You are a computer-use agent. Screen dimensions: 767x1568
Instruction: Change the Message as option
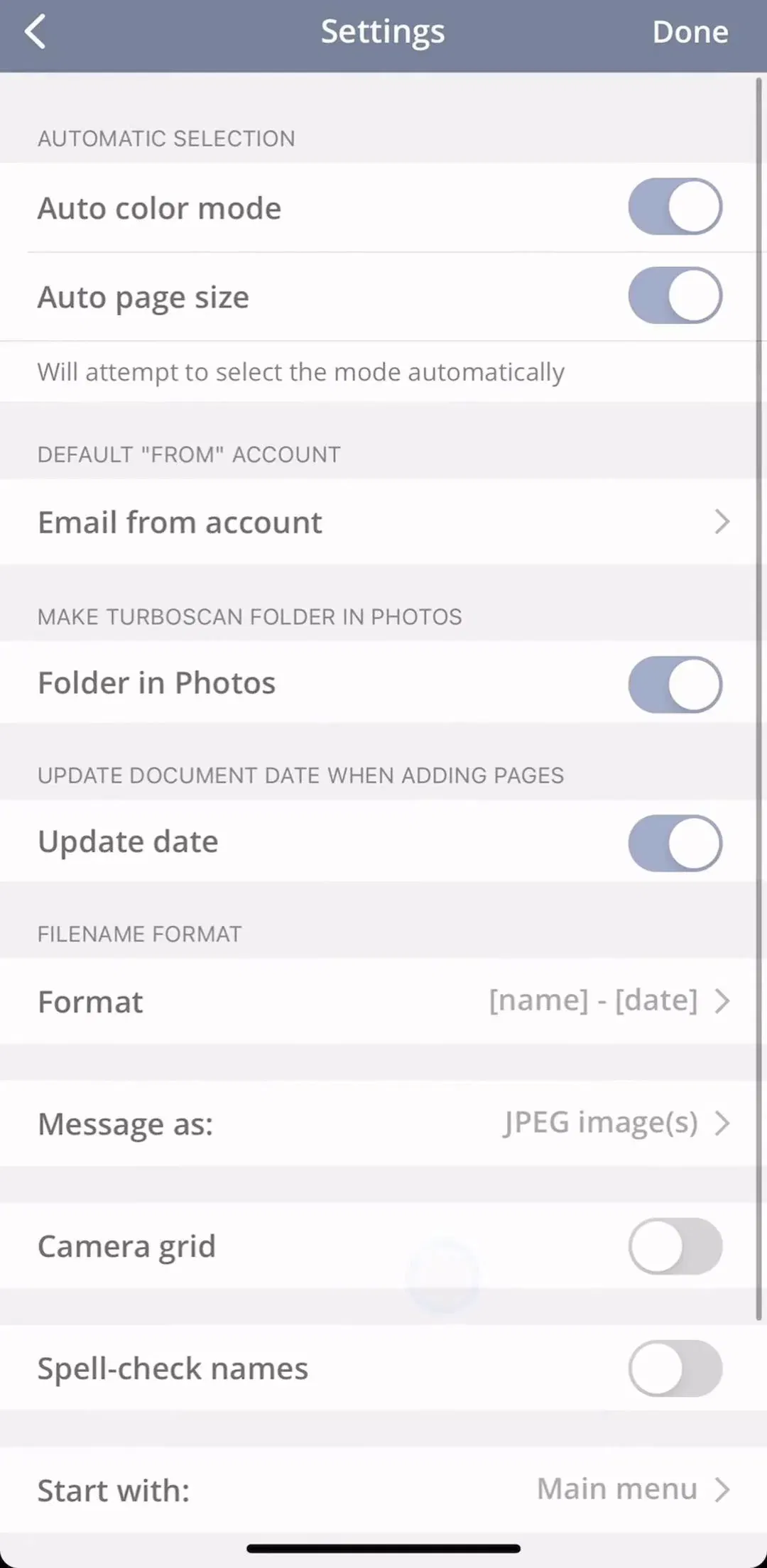pos(383,1123)
